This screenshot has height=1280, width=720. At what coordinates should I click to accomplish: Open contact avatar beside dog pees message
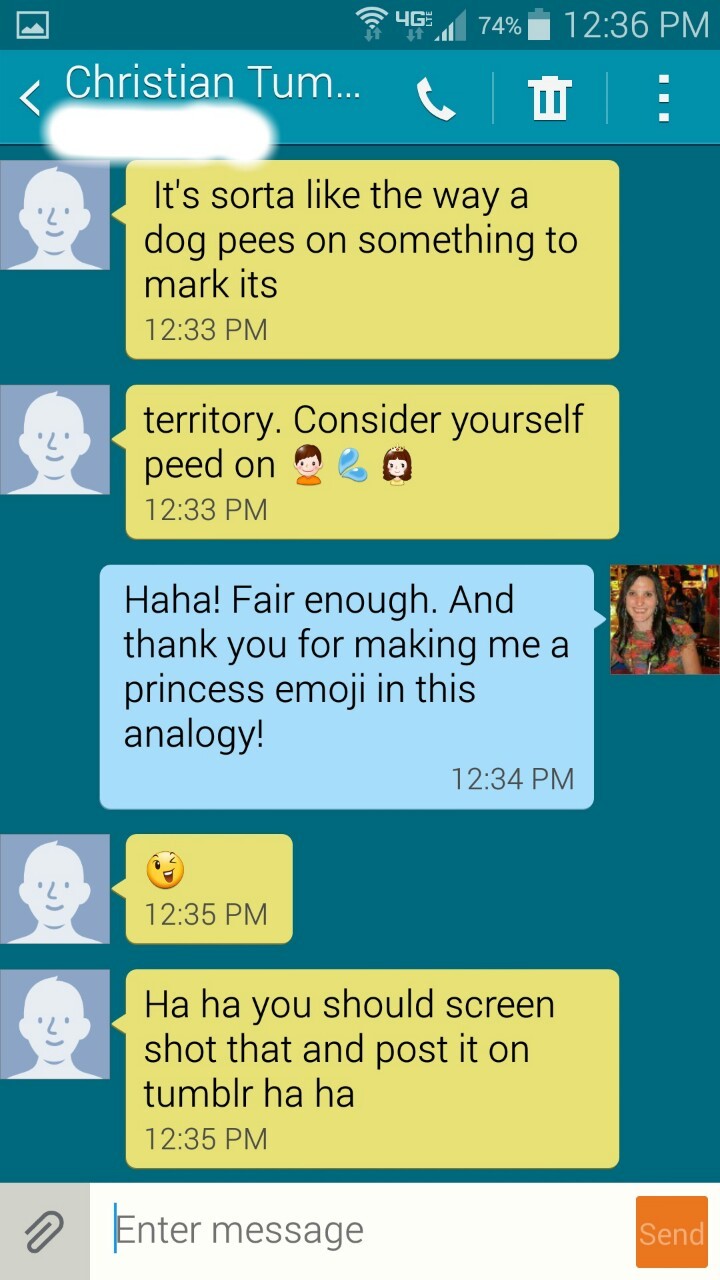54,214
